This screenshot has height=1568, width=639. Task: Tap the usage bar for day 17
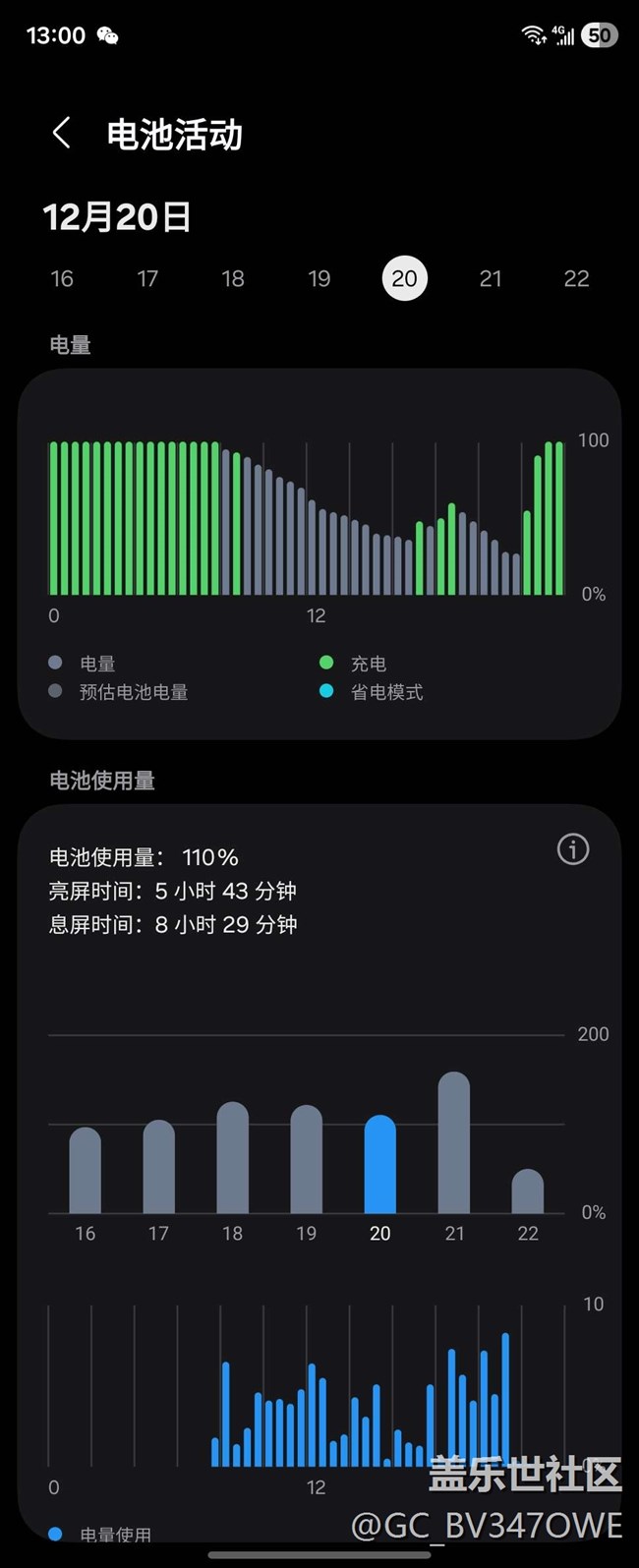(159, 1167)
